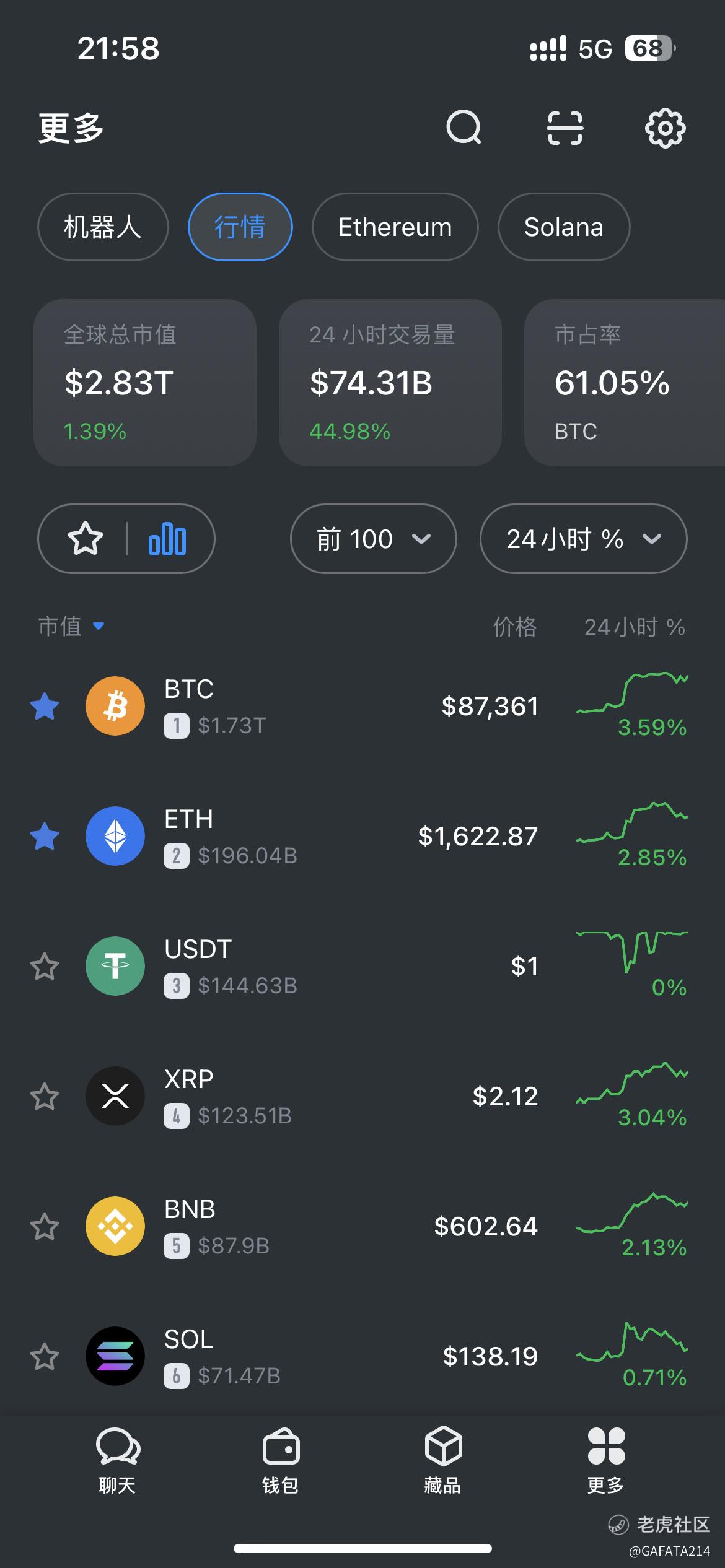Show favorites with the star filter
Screen dimensions: 725x1568
coord(86,539)
